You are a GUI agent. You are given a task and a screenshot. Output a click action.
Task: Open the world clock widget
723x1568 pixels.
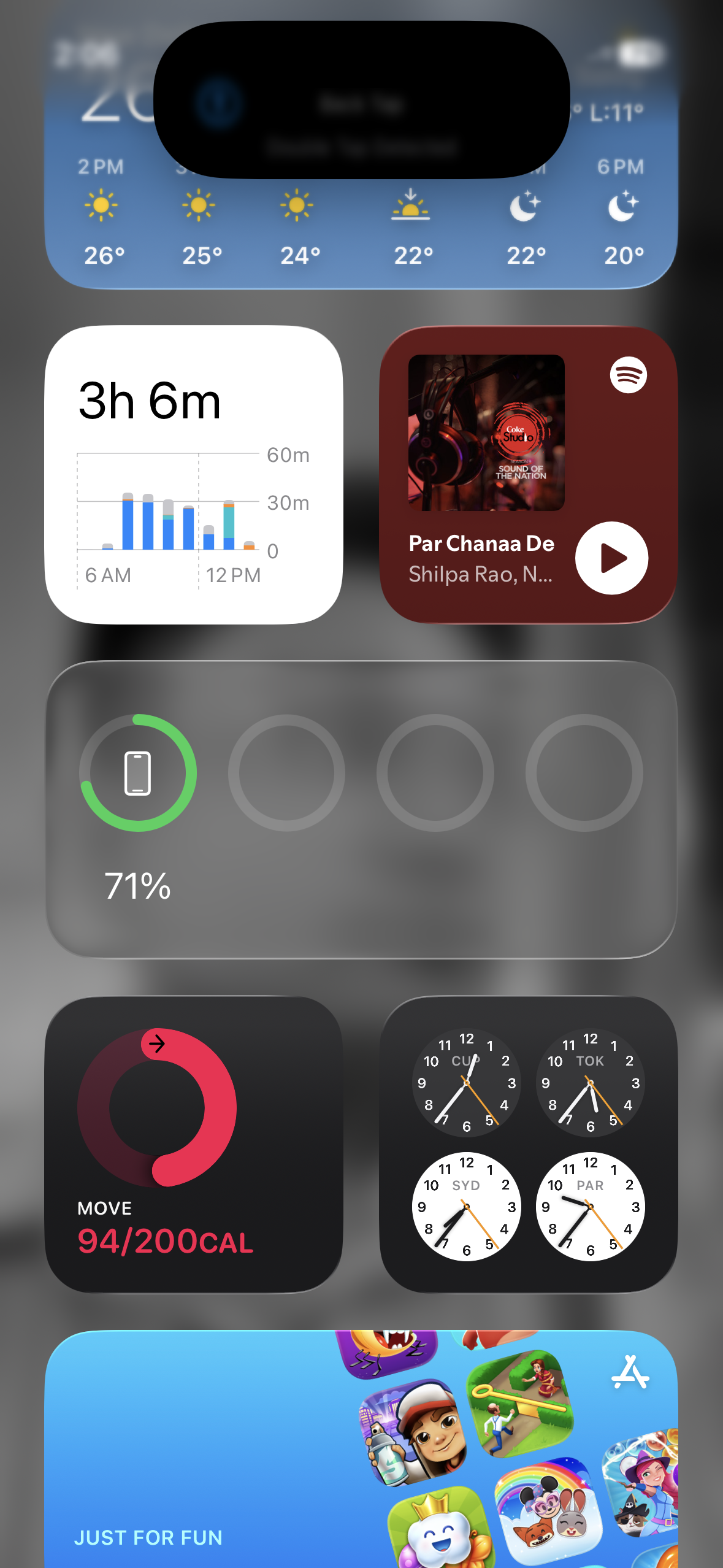tap(529, 1145)
